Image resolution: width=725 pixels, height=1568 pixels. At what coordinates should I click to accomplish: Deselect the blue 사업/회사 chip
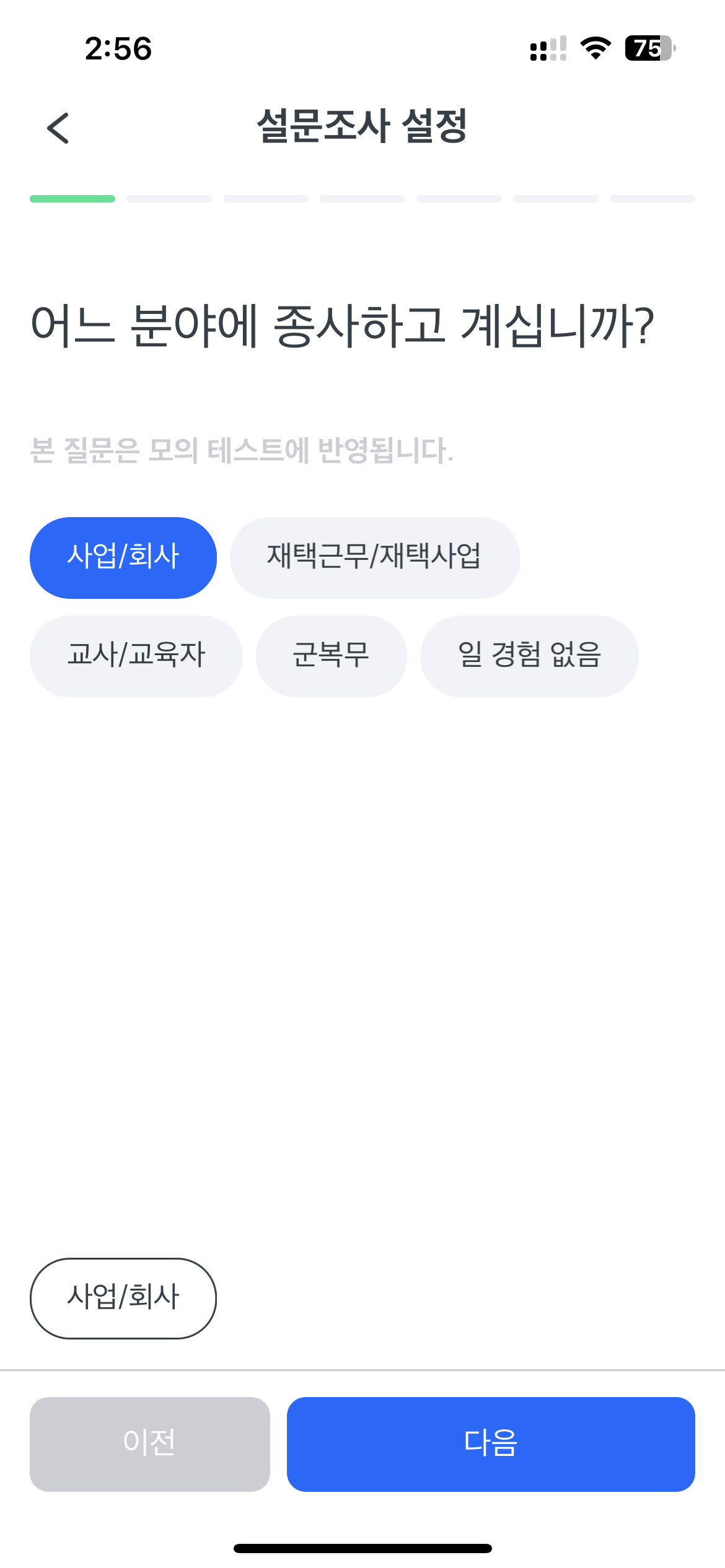[x=123, y=557]
